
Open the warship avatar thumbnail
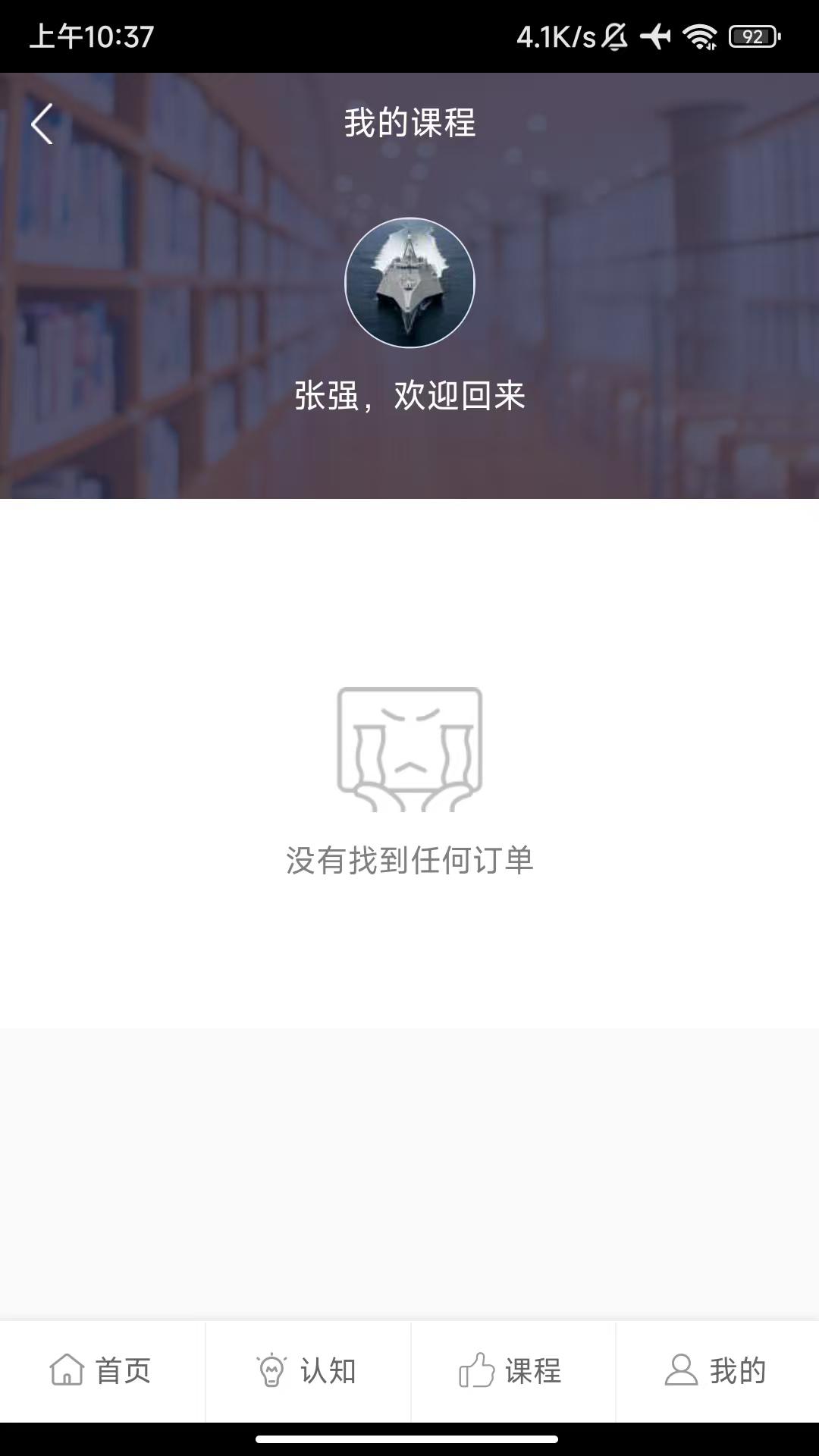[409, 282]
